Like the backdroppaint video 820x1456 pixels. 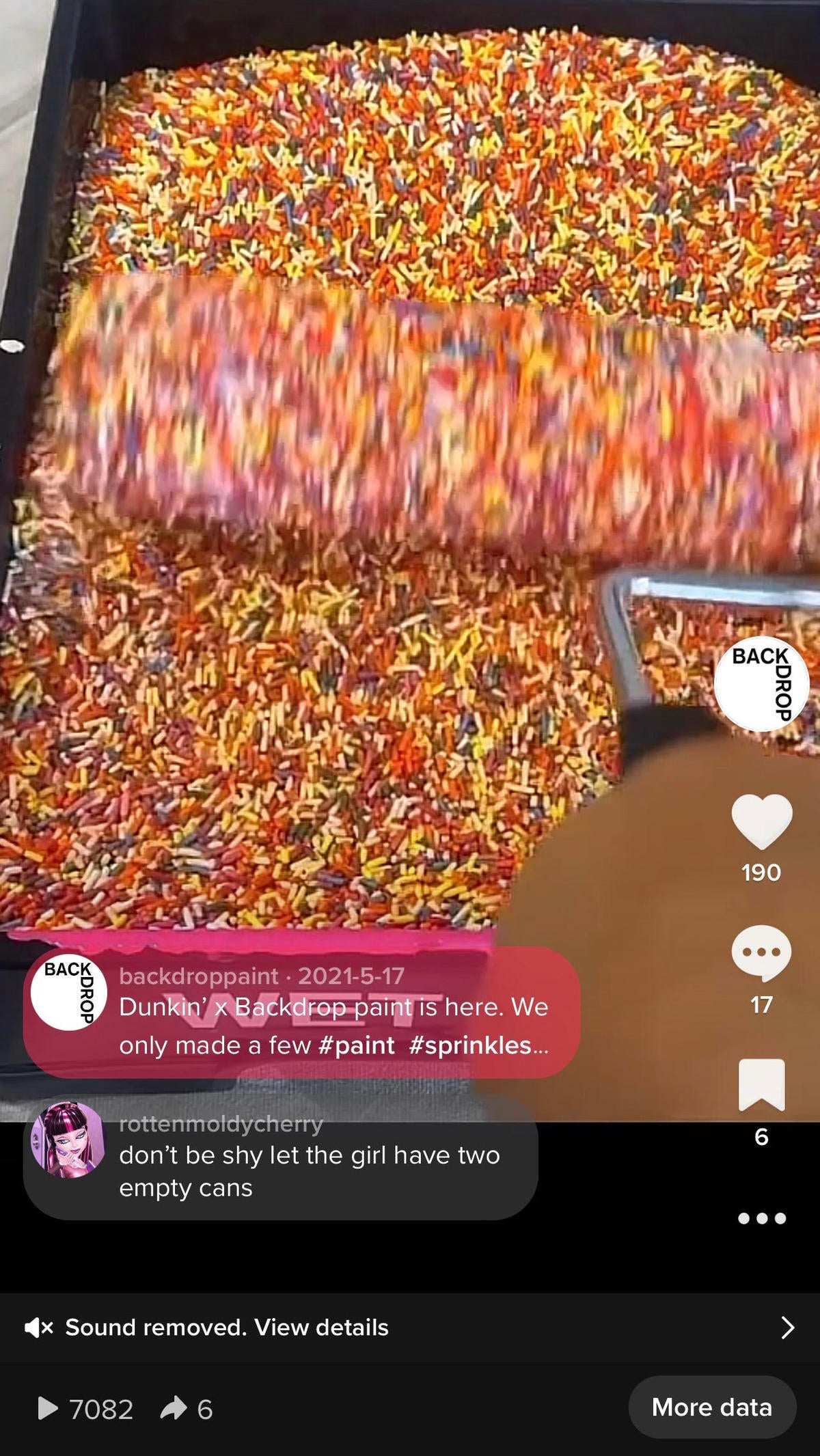(x=761, y=822)
